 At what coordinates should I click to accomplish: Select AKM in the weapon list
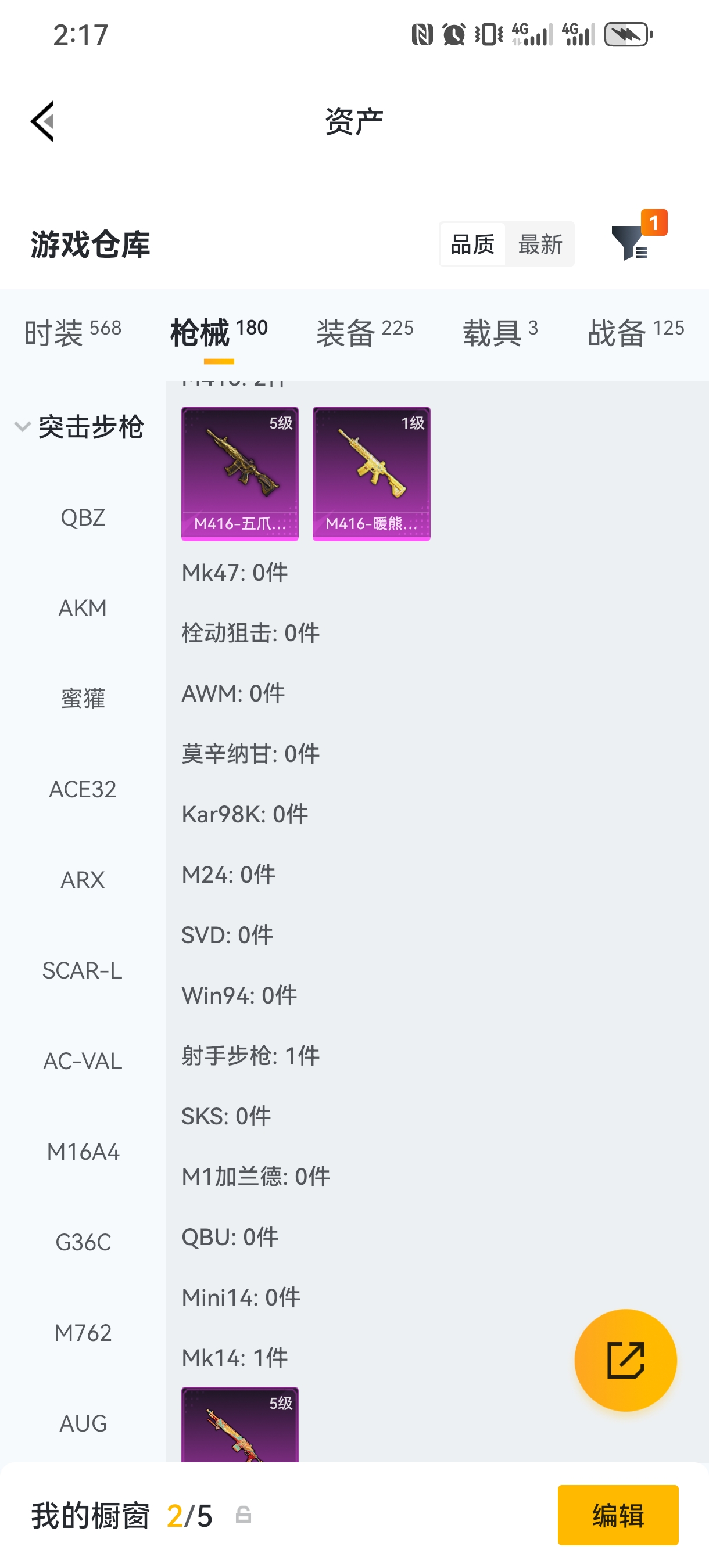click(x=83, y=608)
